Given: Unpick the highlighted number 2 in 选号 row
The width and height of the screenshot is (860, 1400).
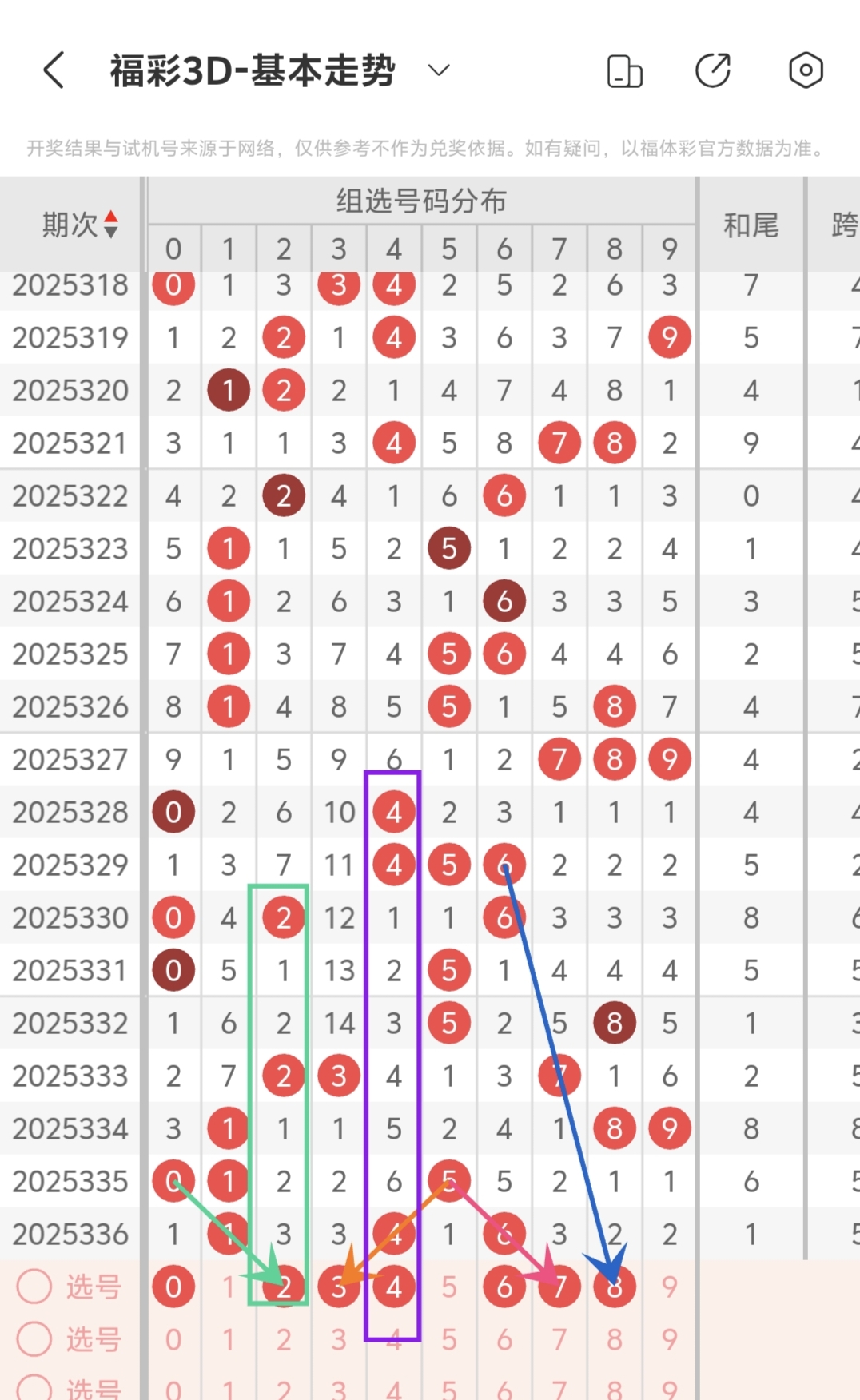Looking at the screenshot, I should (284, 1287).
